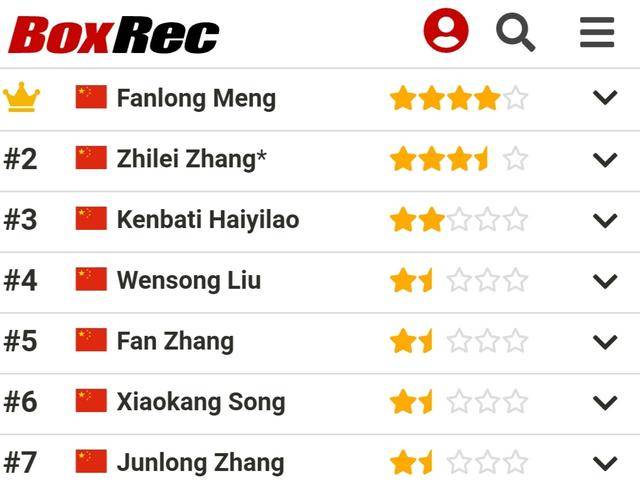Open Kenbati Haiyilao's profile
This screenshot has width=640, height=493.
pos(207,220)
